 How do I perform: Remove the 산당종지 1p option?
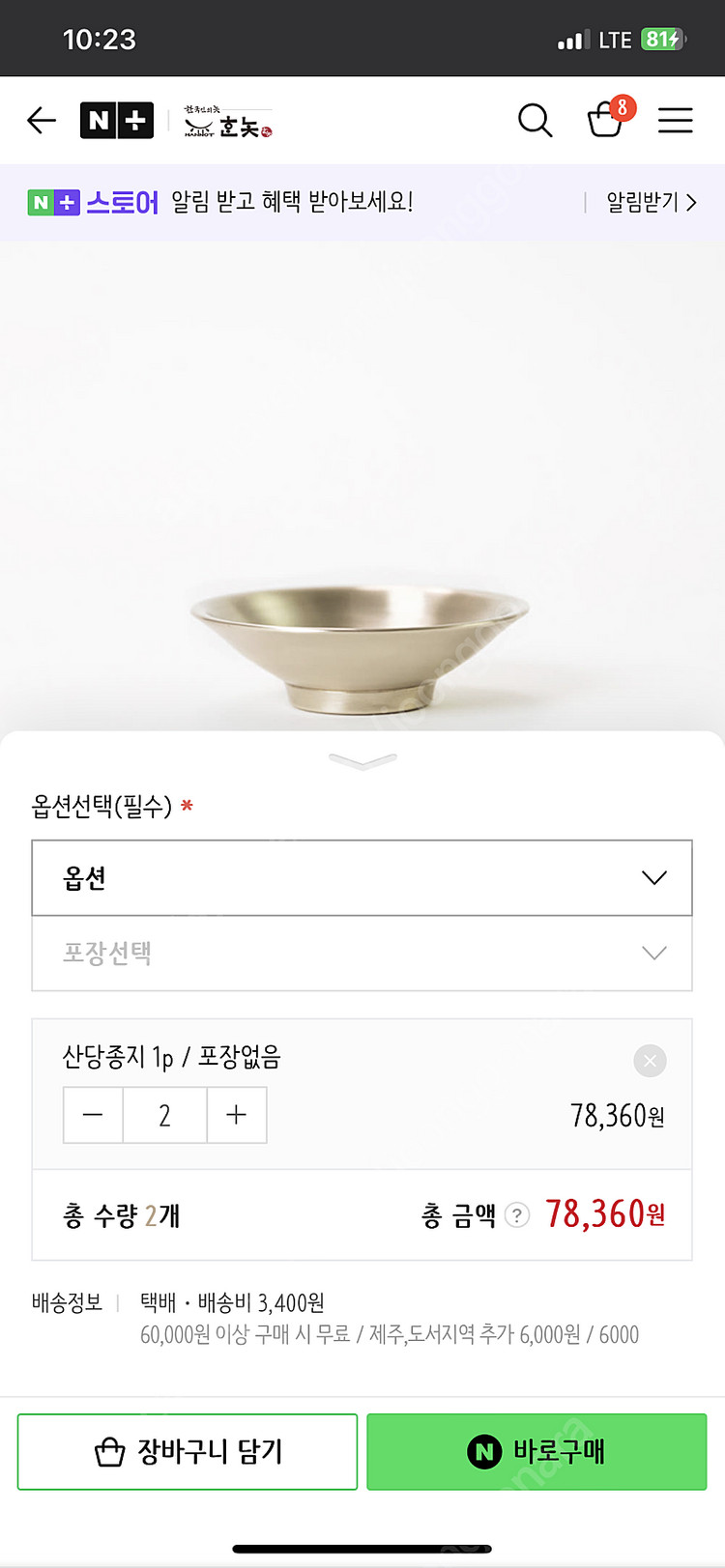click(649, 1060)
